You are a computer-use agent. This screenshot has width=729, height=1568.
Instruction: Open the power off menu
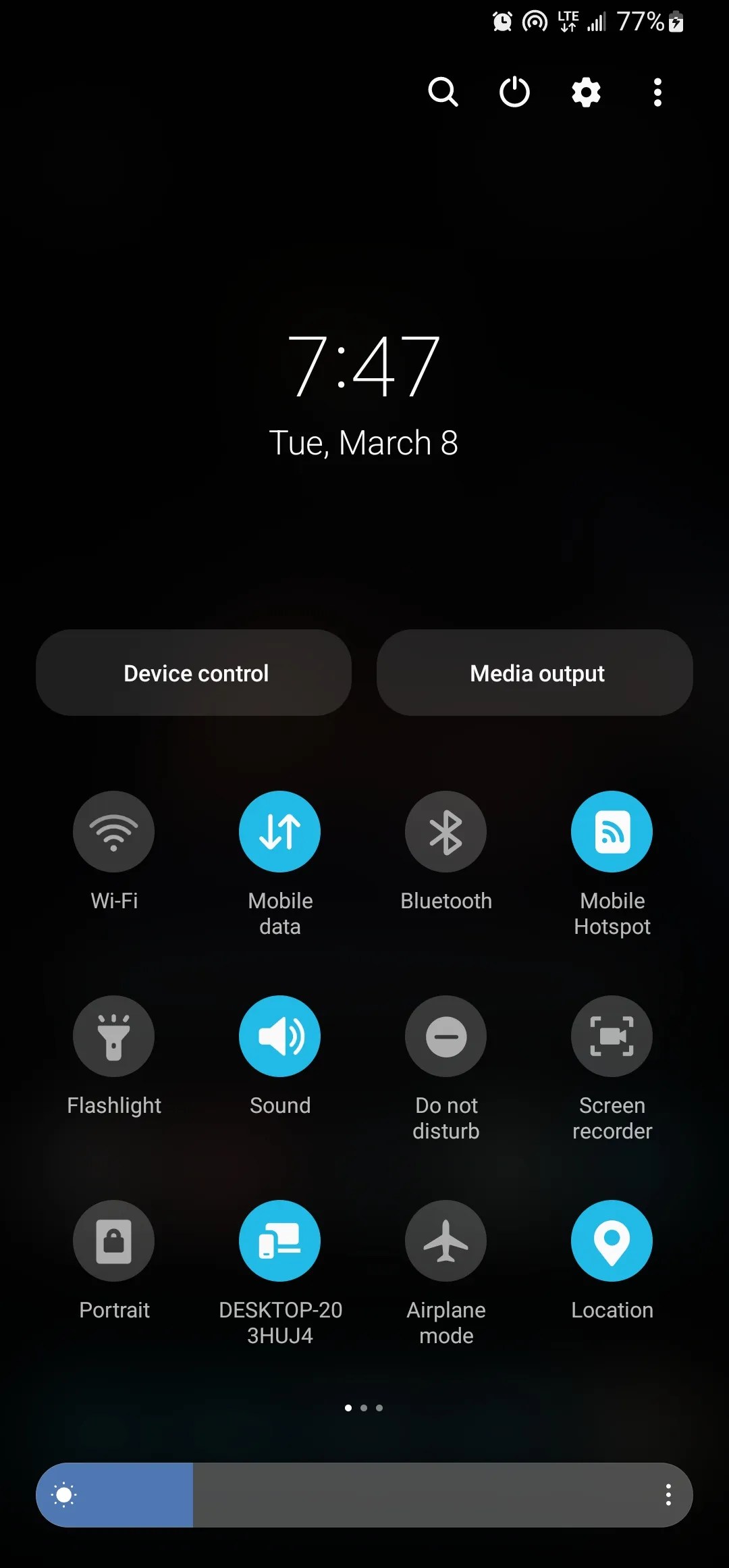(x=514, y=92)
